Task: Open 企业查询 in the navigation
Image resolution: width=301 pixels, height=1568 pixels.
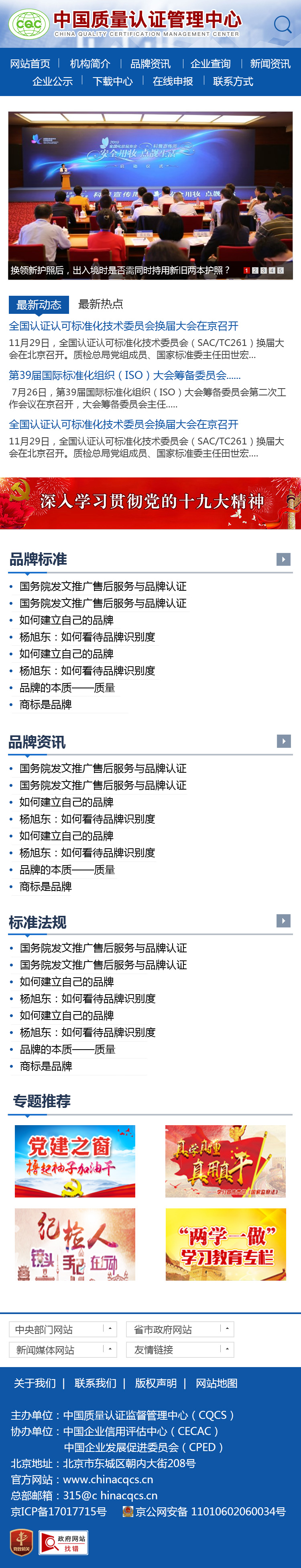Action: 210,64
